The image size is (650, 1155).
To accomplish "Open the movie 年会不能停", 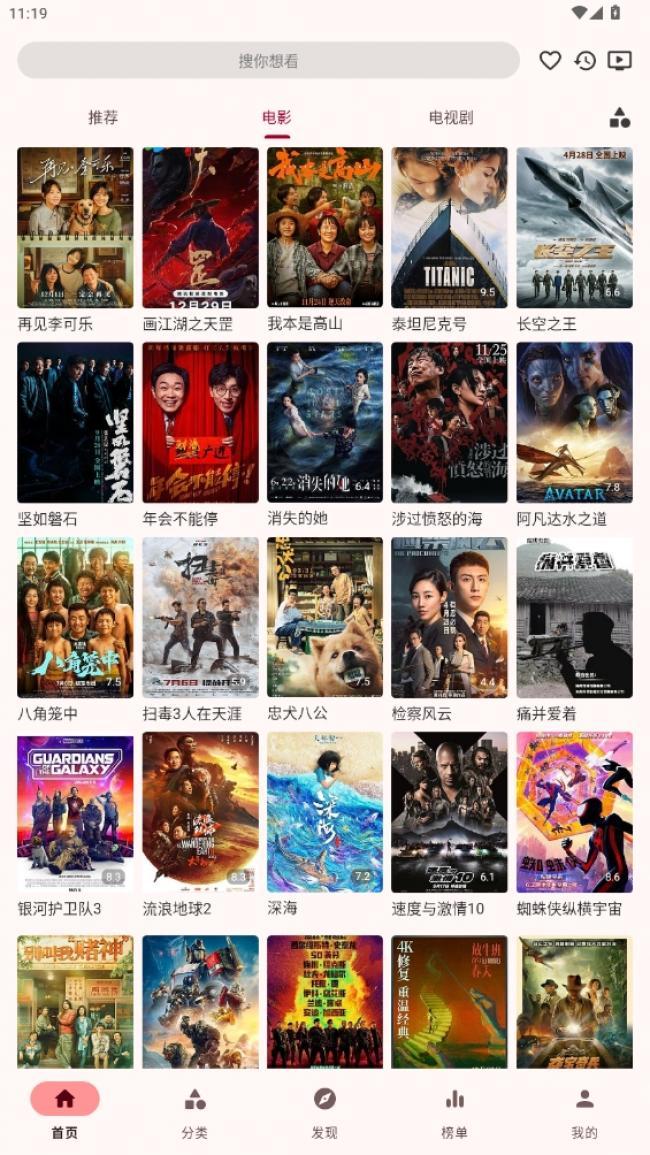I will [200, 422].
